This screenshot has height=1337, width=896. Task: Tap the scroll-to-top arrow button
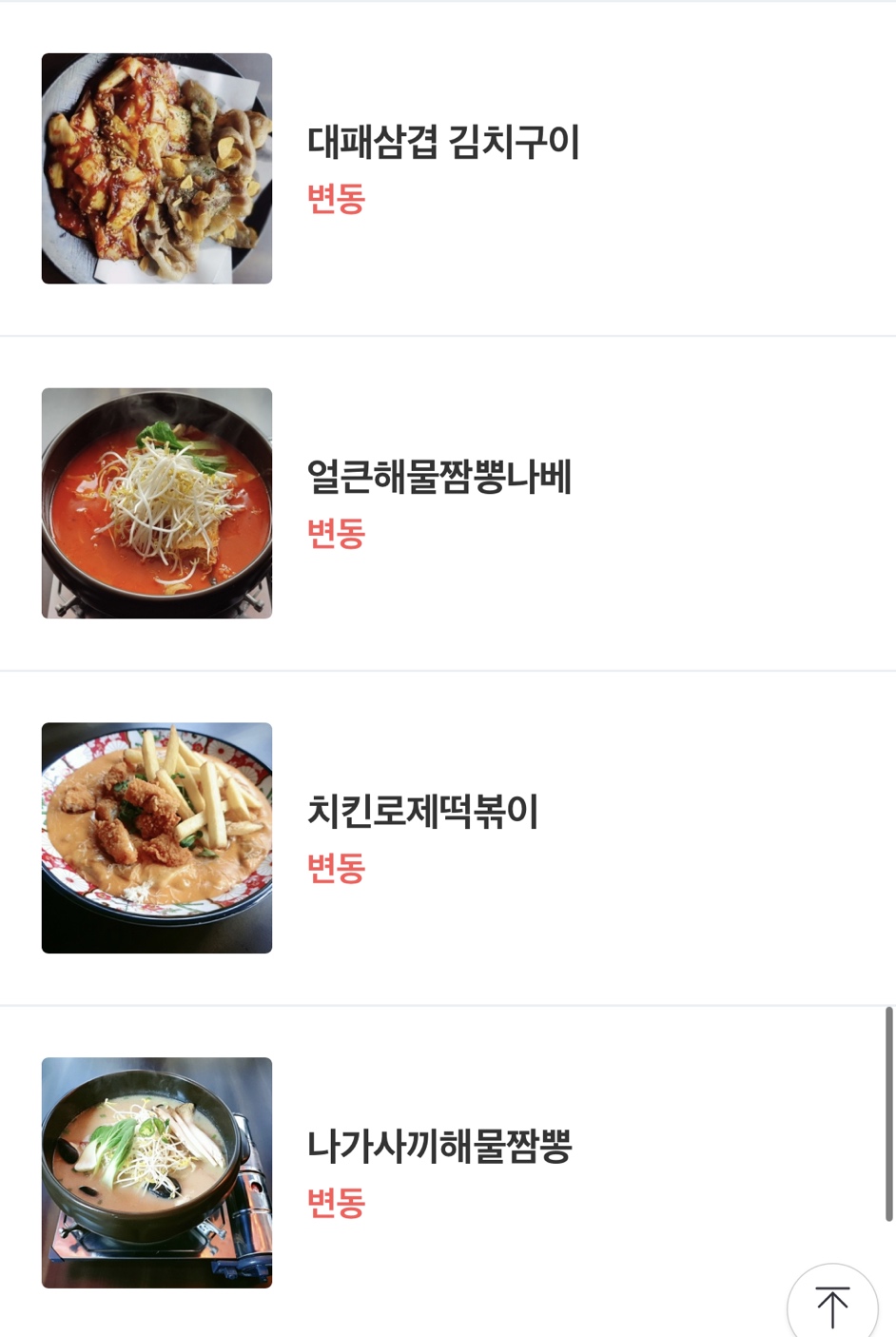click(x=832, y=1307)
